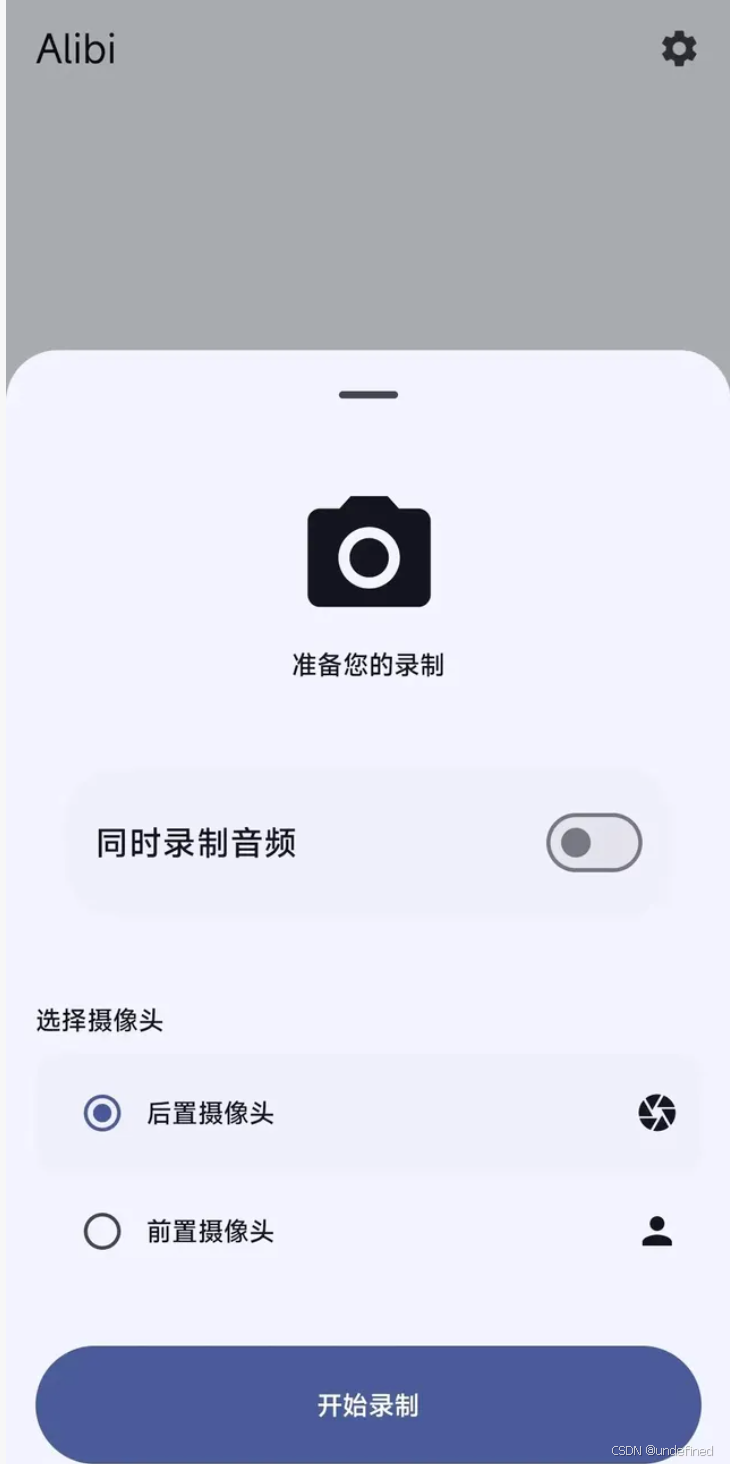Click the bottom sheet drag handle
The image size is (730, 1464).
tap(368, 395)
